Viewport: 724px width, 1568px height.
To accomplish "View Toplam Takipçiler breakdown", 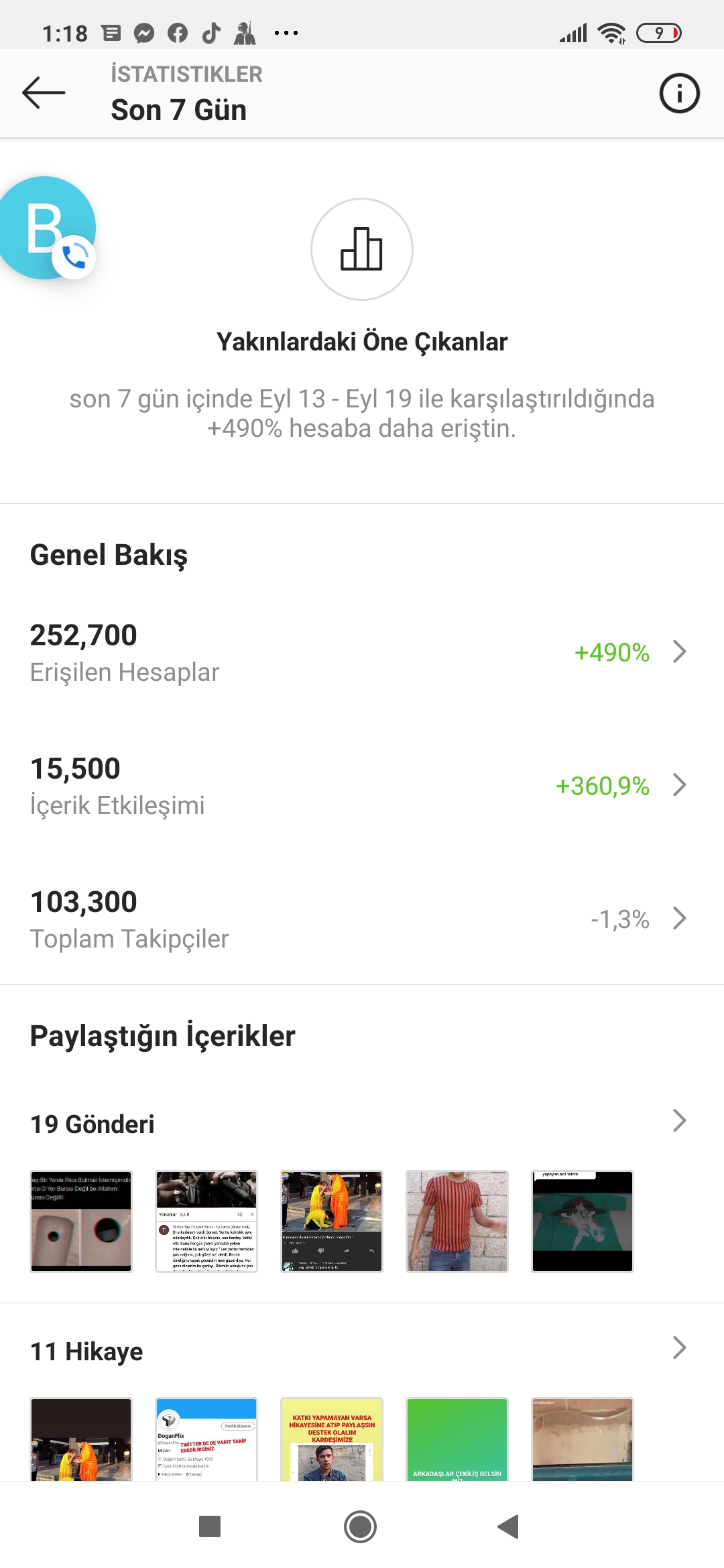I will [362, 919].
